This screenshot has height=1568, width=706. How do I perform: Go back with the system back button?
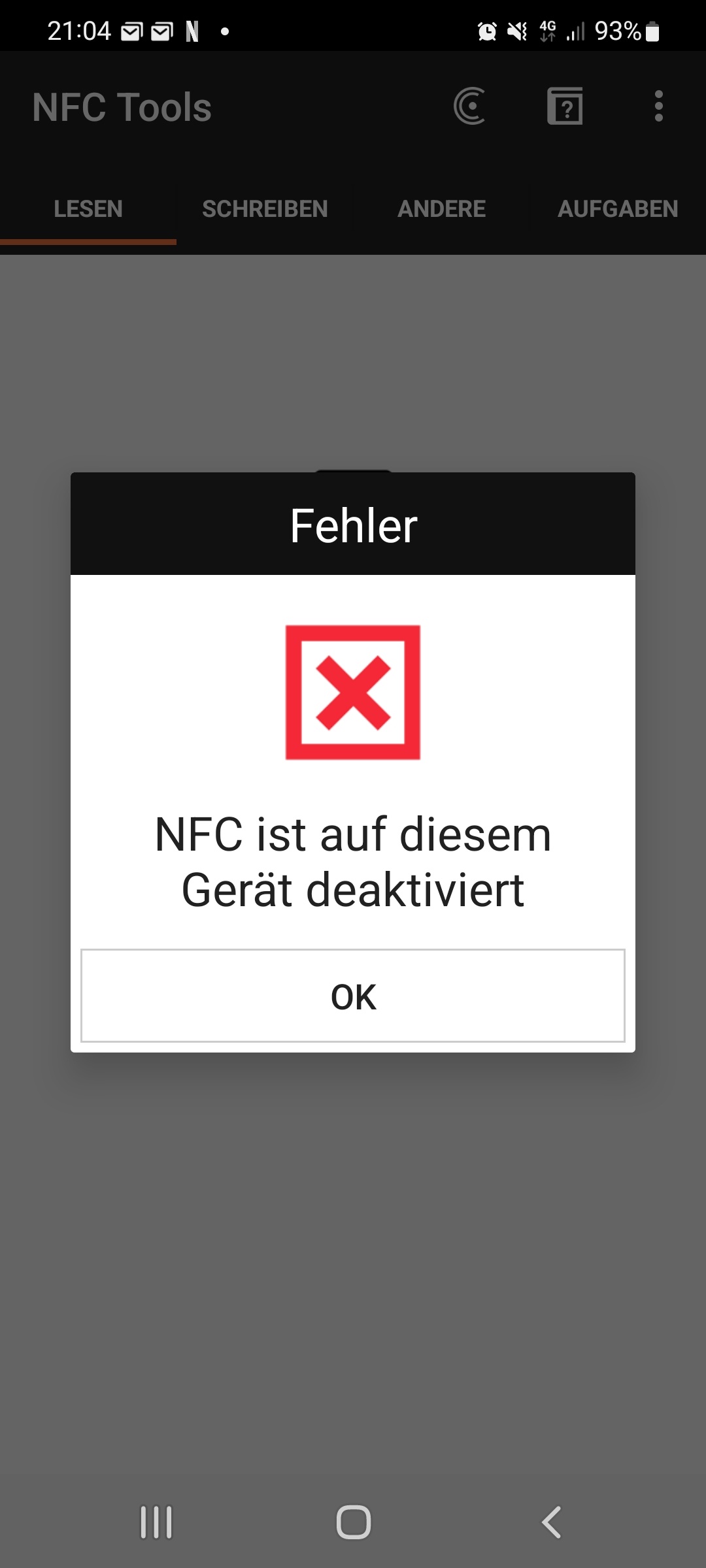(x=551, y=1522)
